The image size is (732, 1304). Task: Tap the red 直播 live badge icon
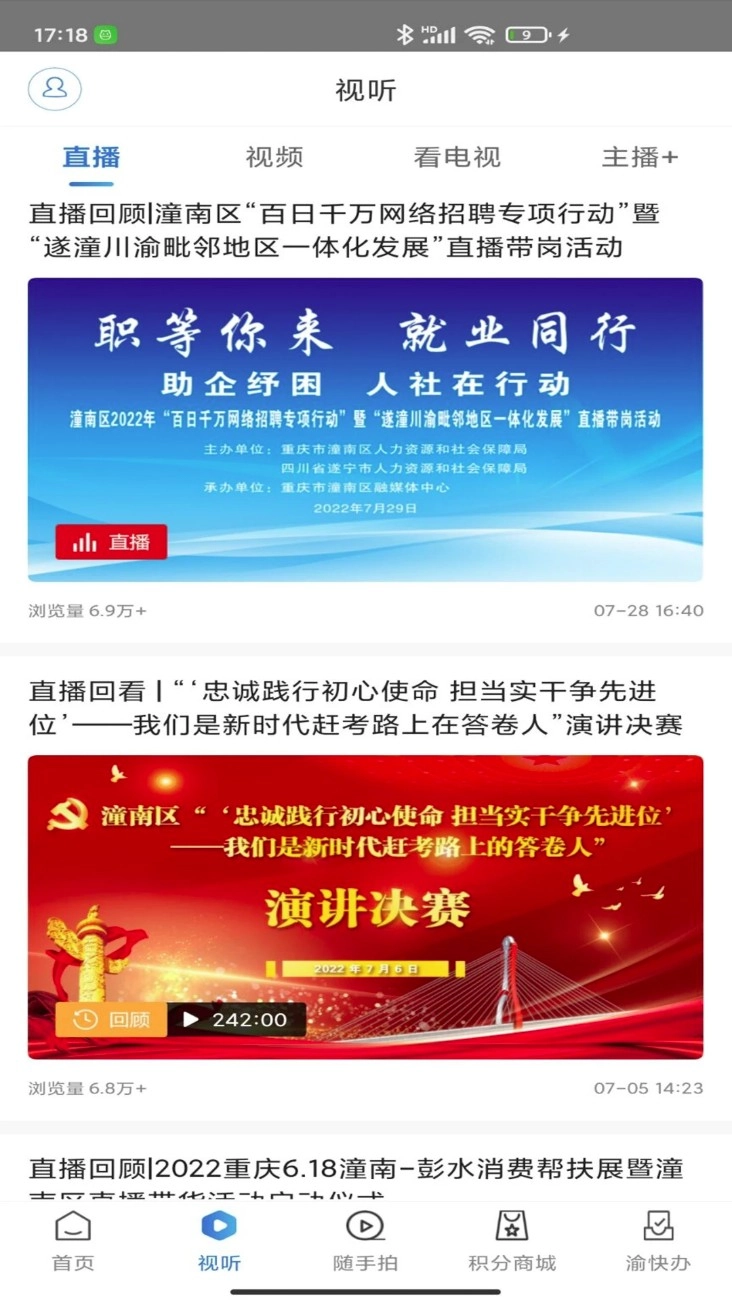pos(111,541)
